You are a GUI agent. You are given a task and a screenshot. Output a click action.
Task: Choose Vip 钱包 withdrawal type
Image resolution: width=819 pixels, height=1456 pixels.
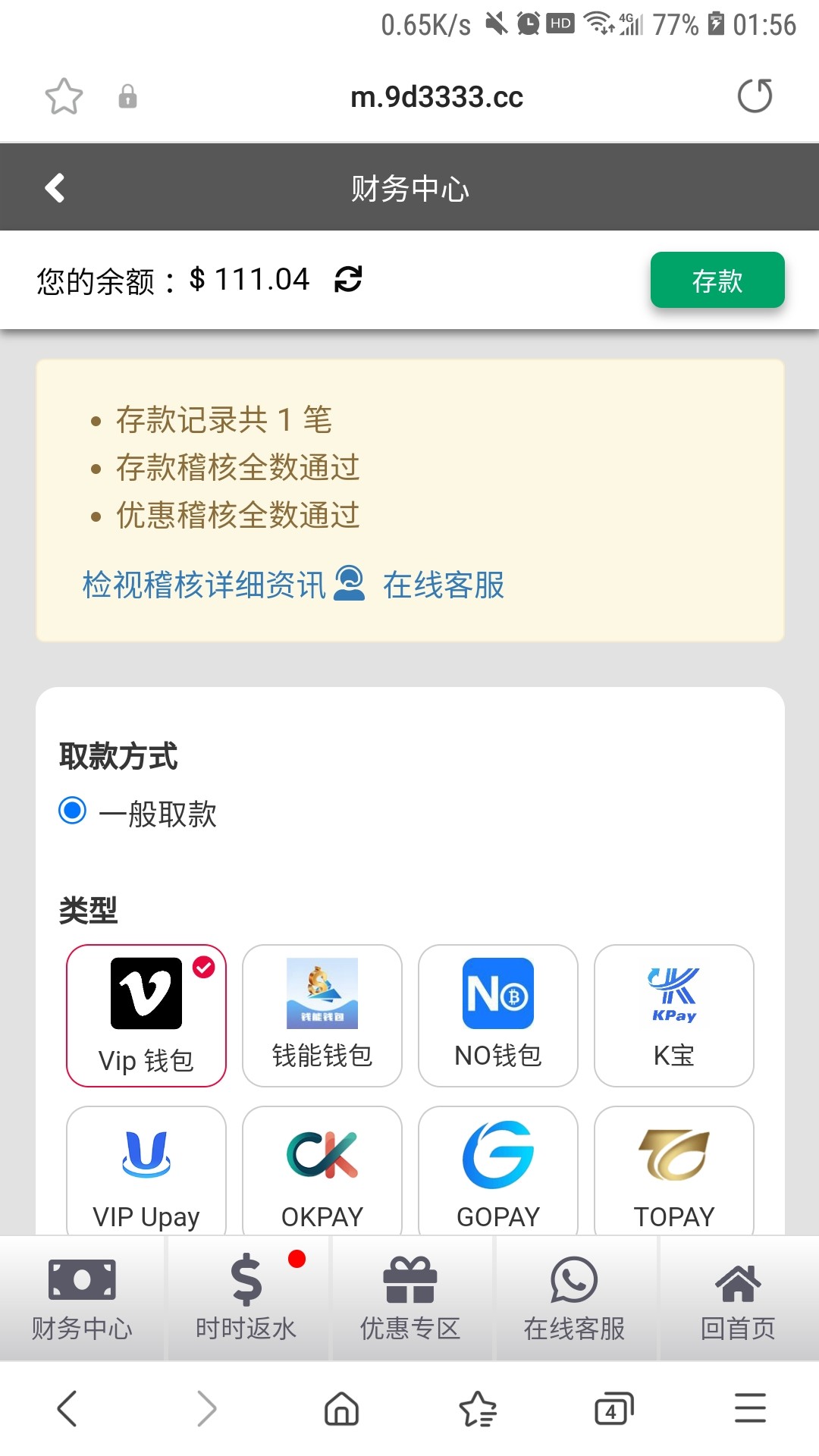pyautogui.click(x=146, y=1015)
